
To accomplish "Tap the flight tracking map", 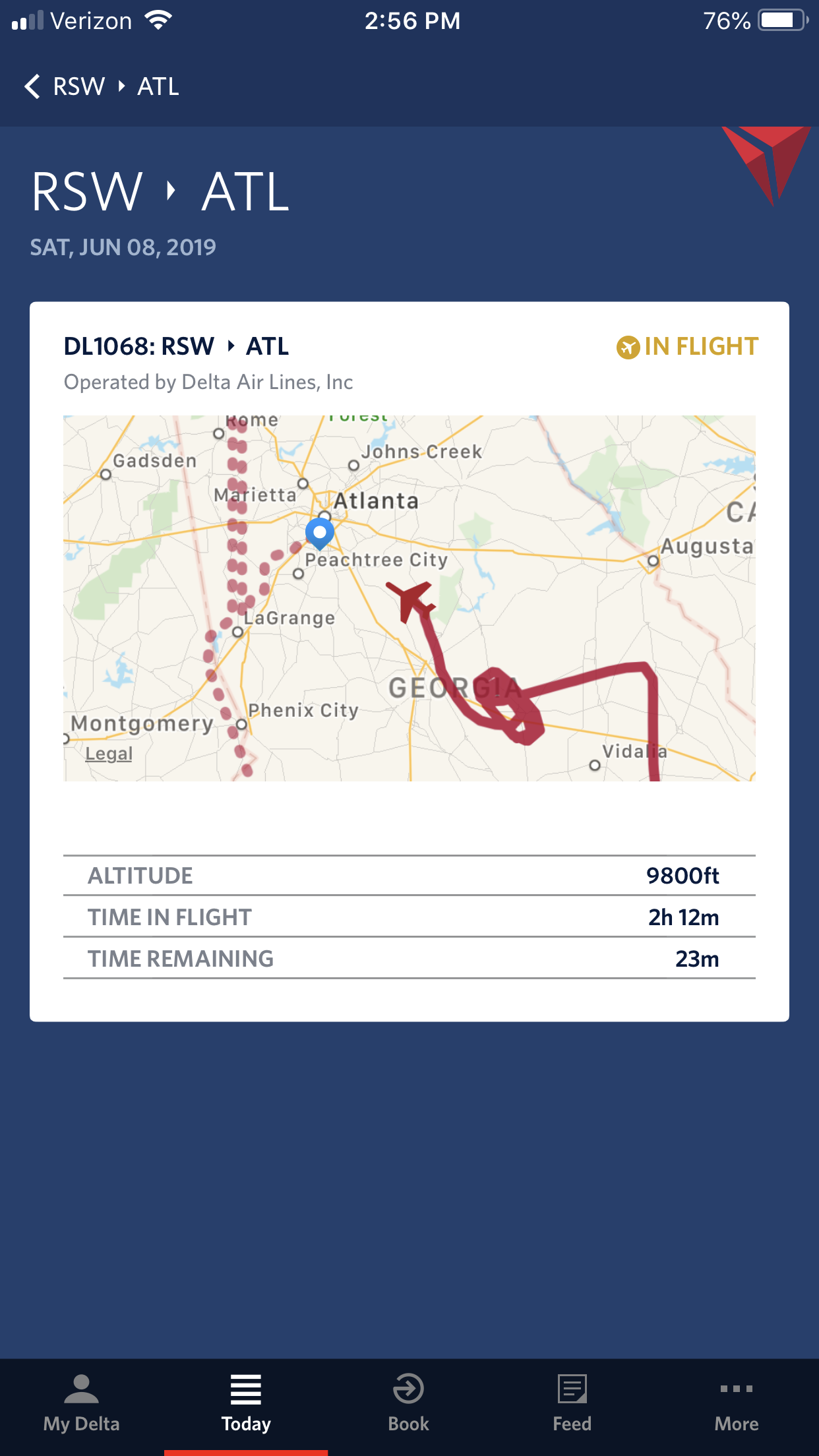I will point(409,598).
